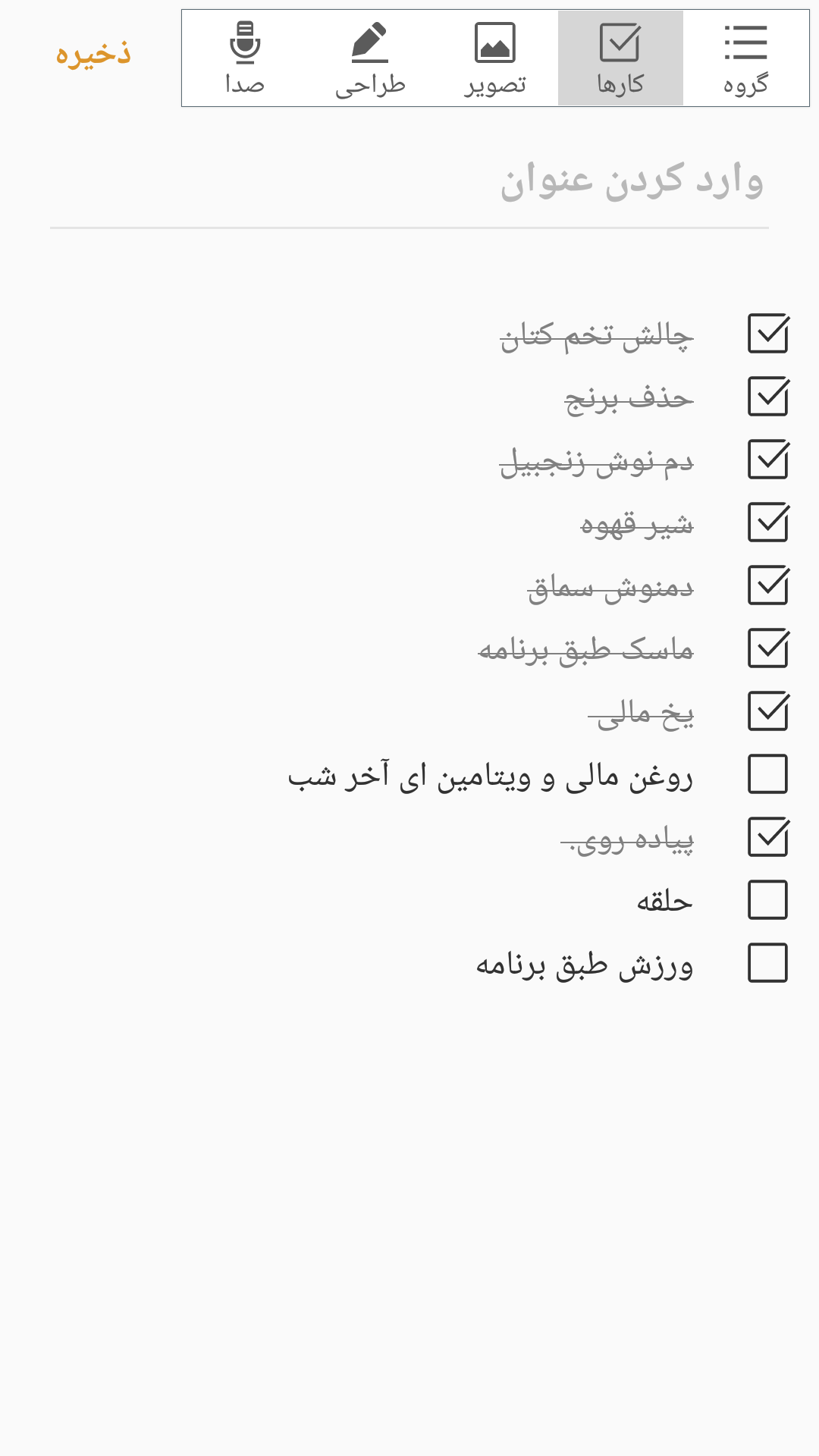Uncheck the چالش تخم کتان item

pos(768,334)
